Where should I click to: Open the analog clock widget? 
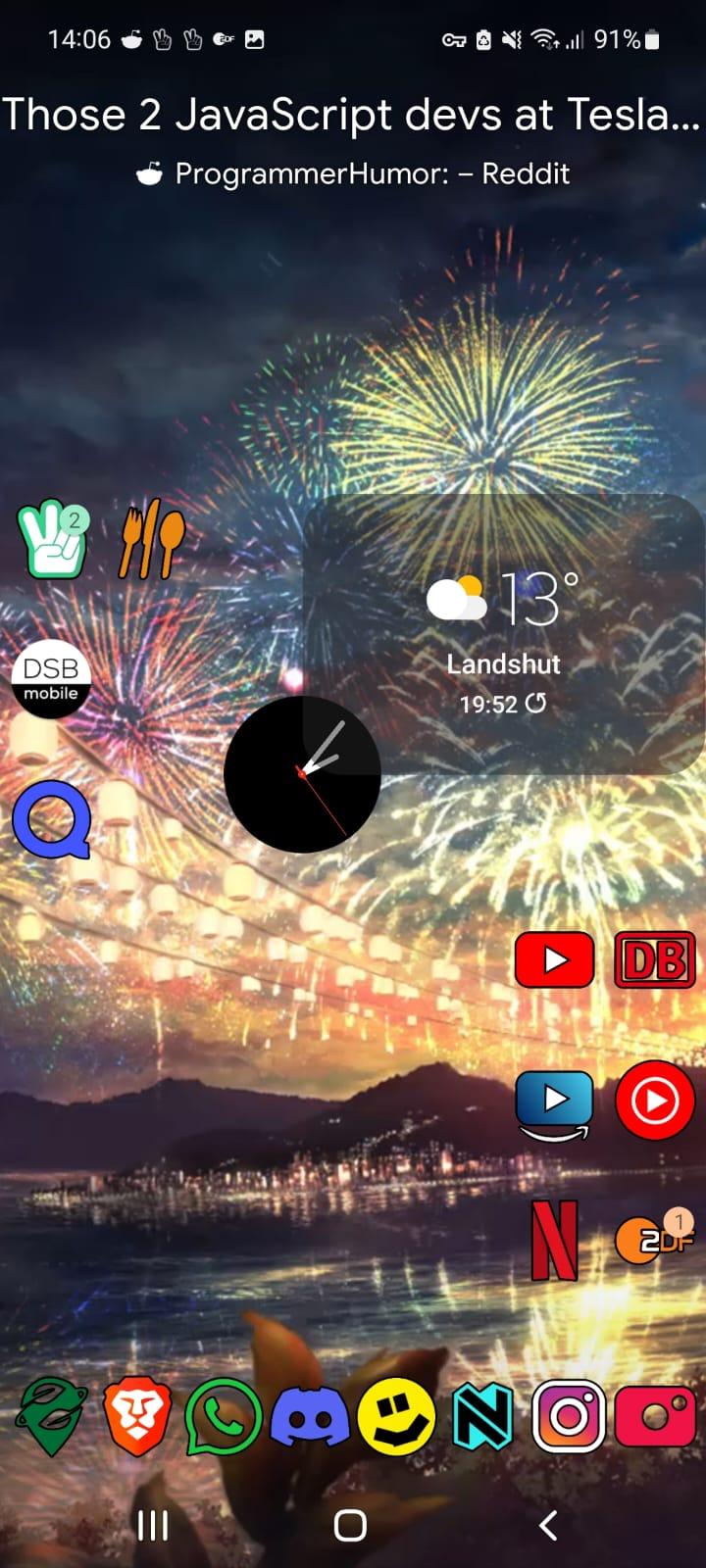click(x=302, y=774)
